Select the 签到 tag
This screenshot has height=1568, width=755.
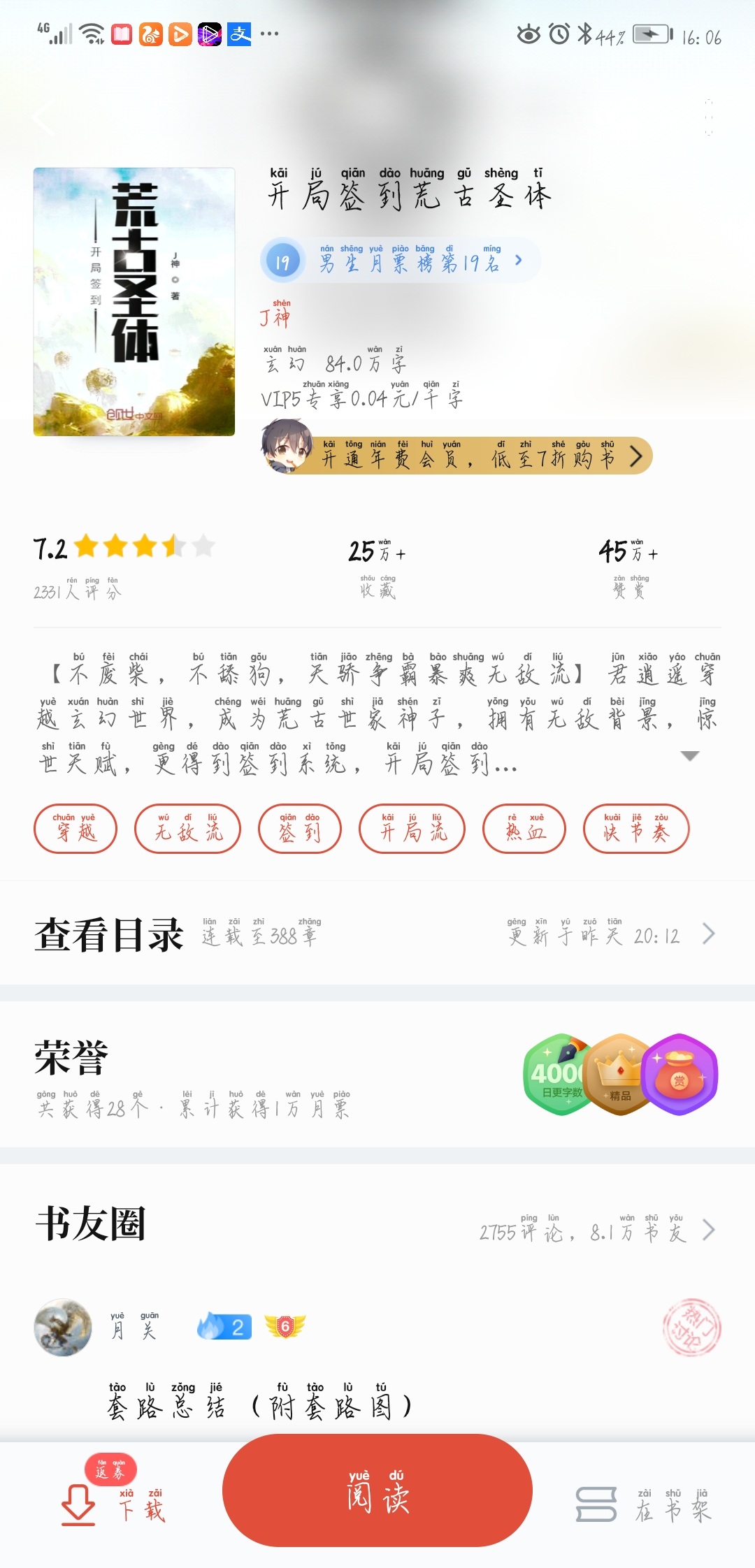[x=300, y=829]
